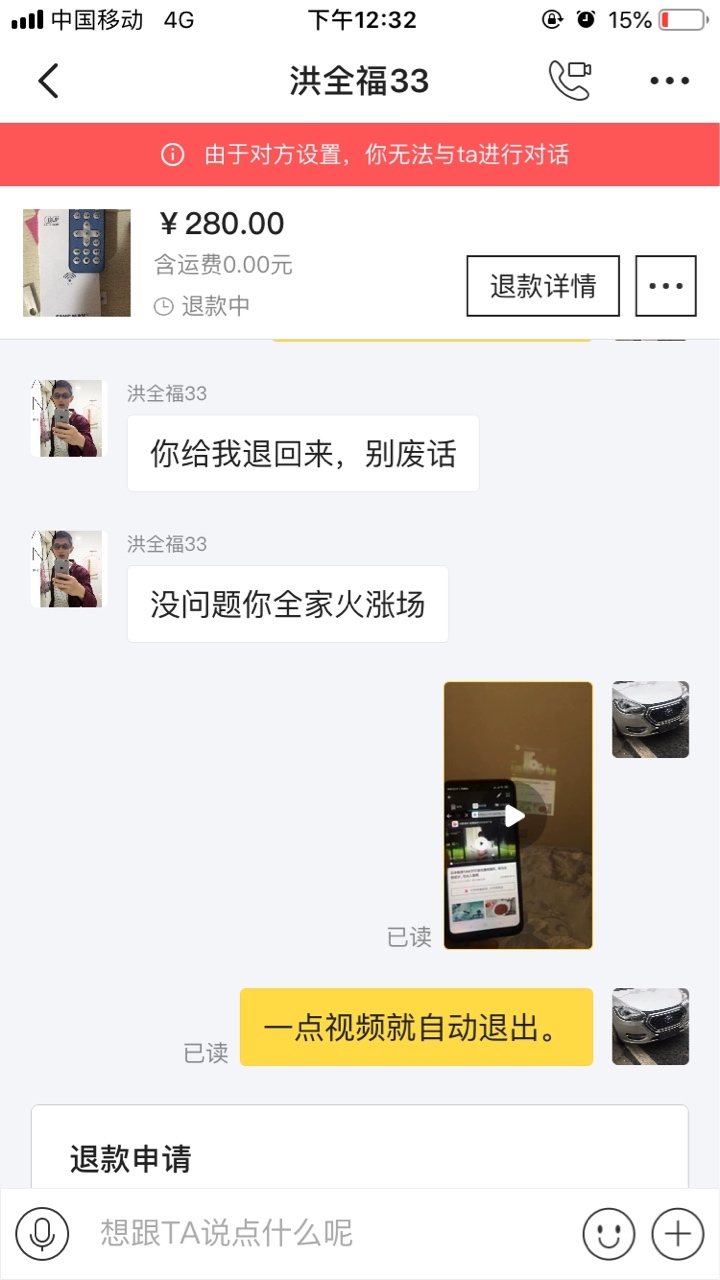Screen dimensions: 720x1280
Task: Open the emoji picker
Action: [609, 1234]
